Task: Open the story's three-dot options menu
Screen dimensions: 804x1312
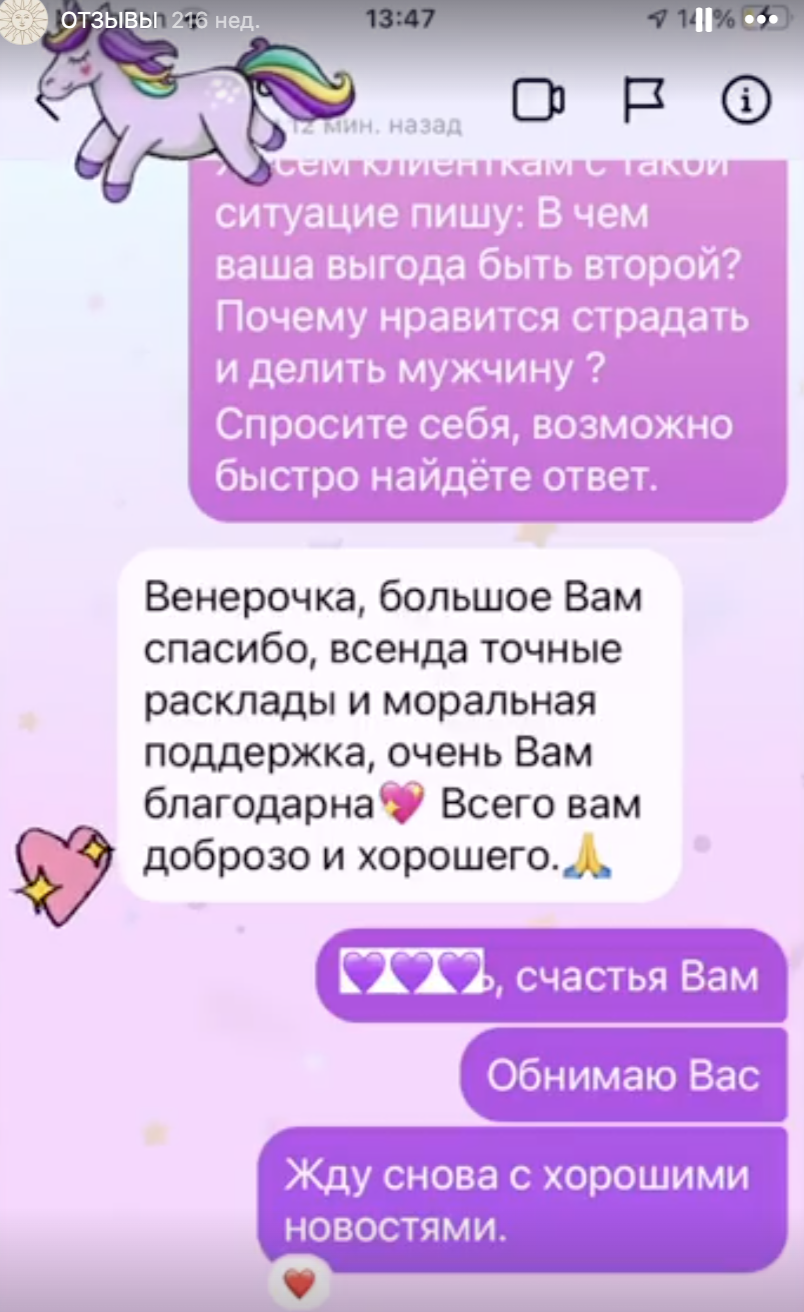Action: point(760,19)
